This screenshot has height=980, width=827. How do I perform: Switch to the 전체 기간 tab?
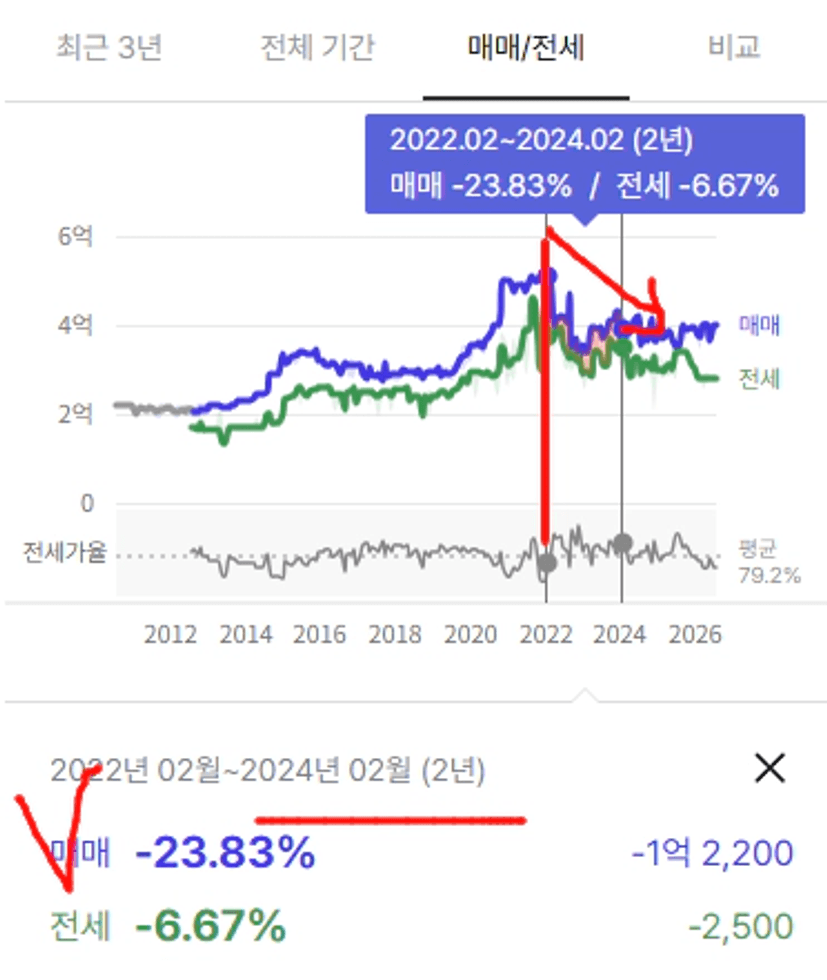318,48
